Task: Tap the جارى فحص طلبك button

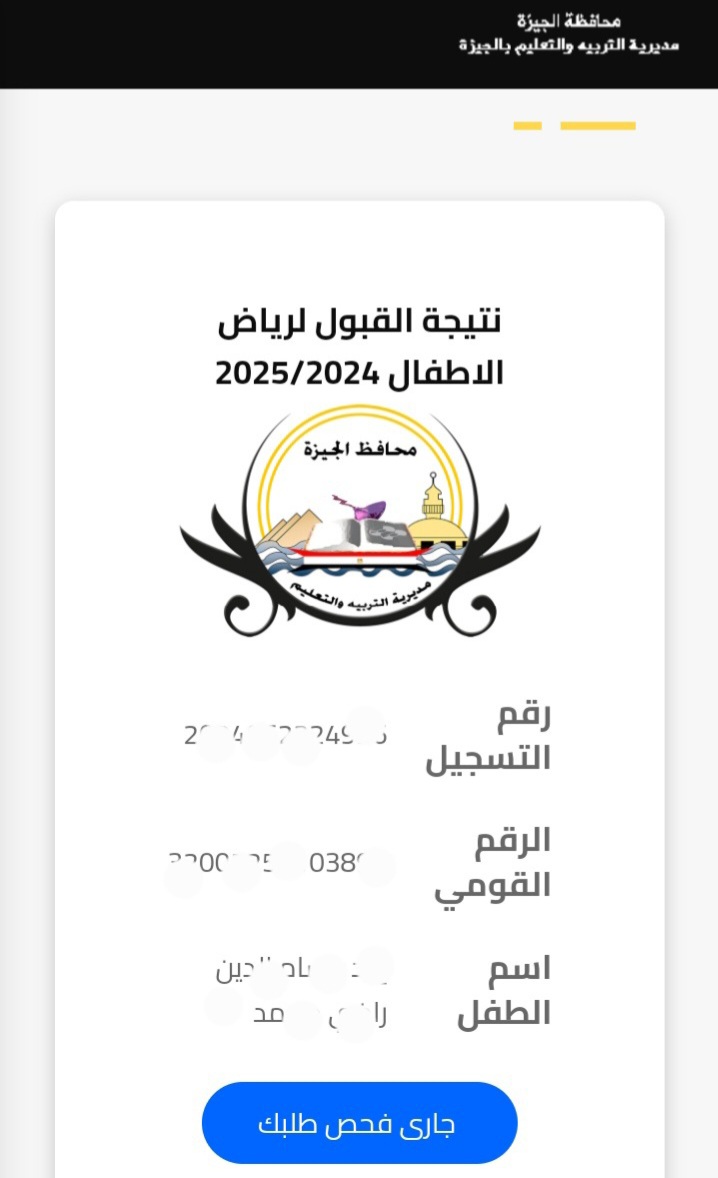Action: pyautogui.click(x=359, y=1122)
